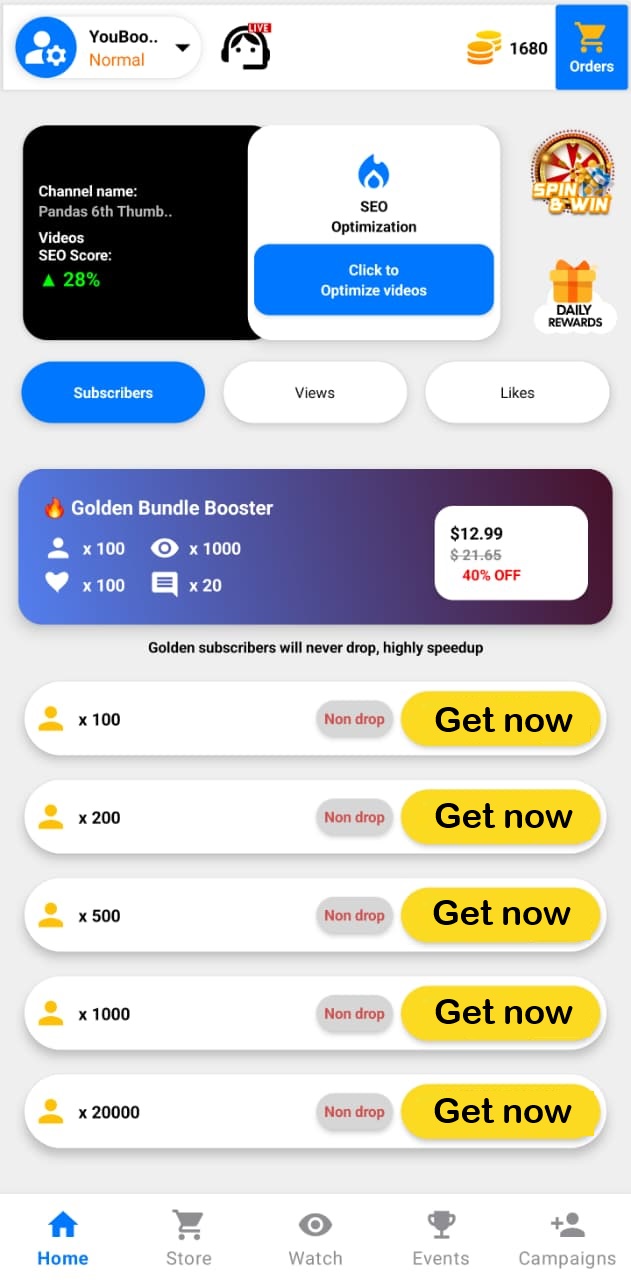
Task: Click to Optimize videos
Action: point(373,280)
